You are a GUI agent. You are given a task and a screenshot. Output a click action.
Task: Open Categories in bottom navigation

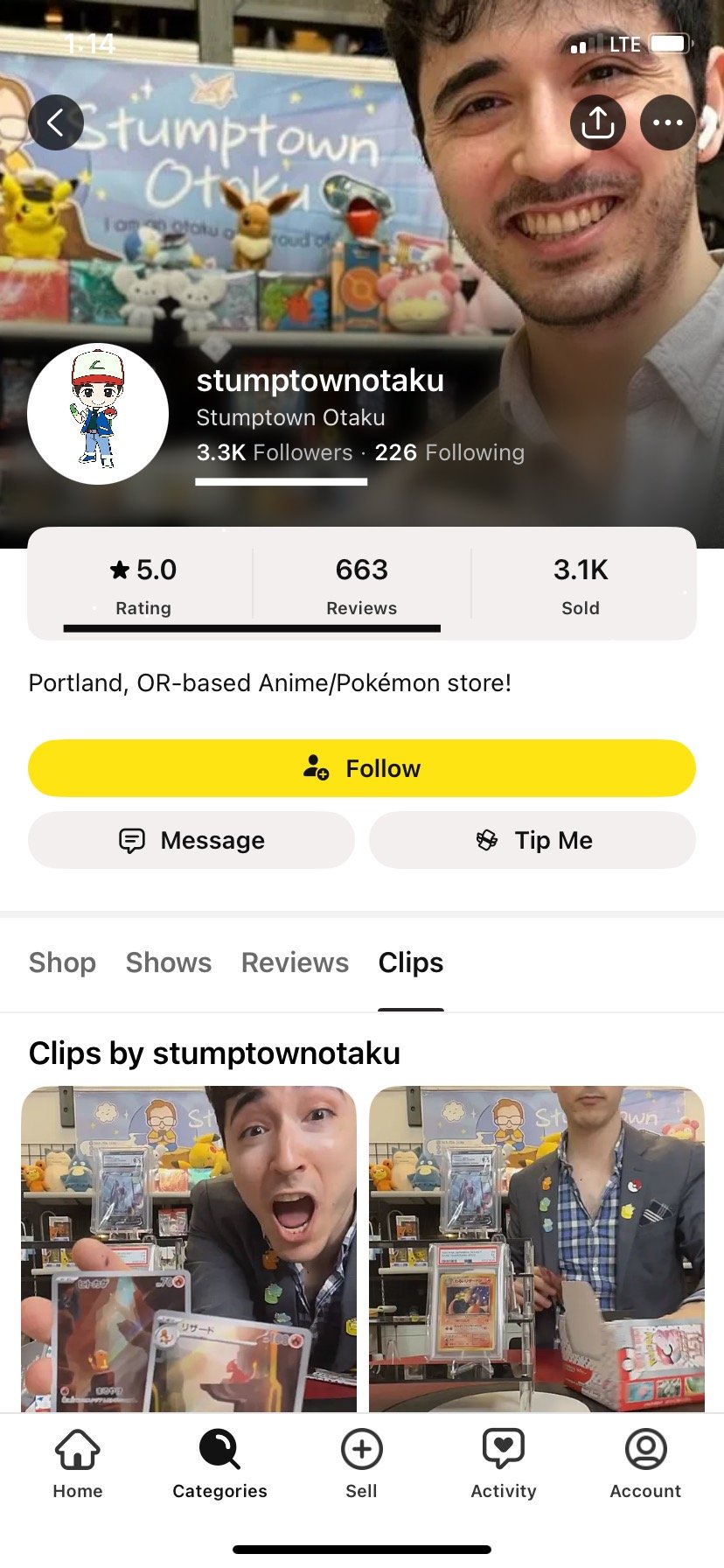pos(219,1463)
